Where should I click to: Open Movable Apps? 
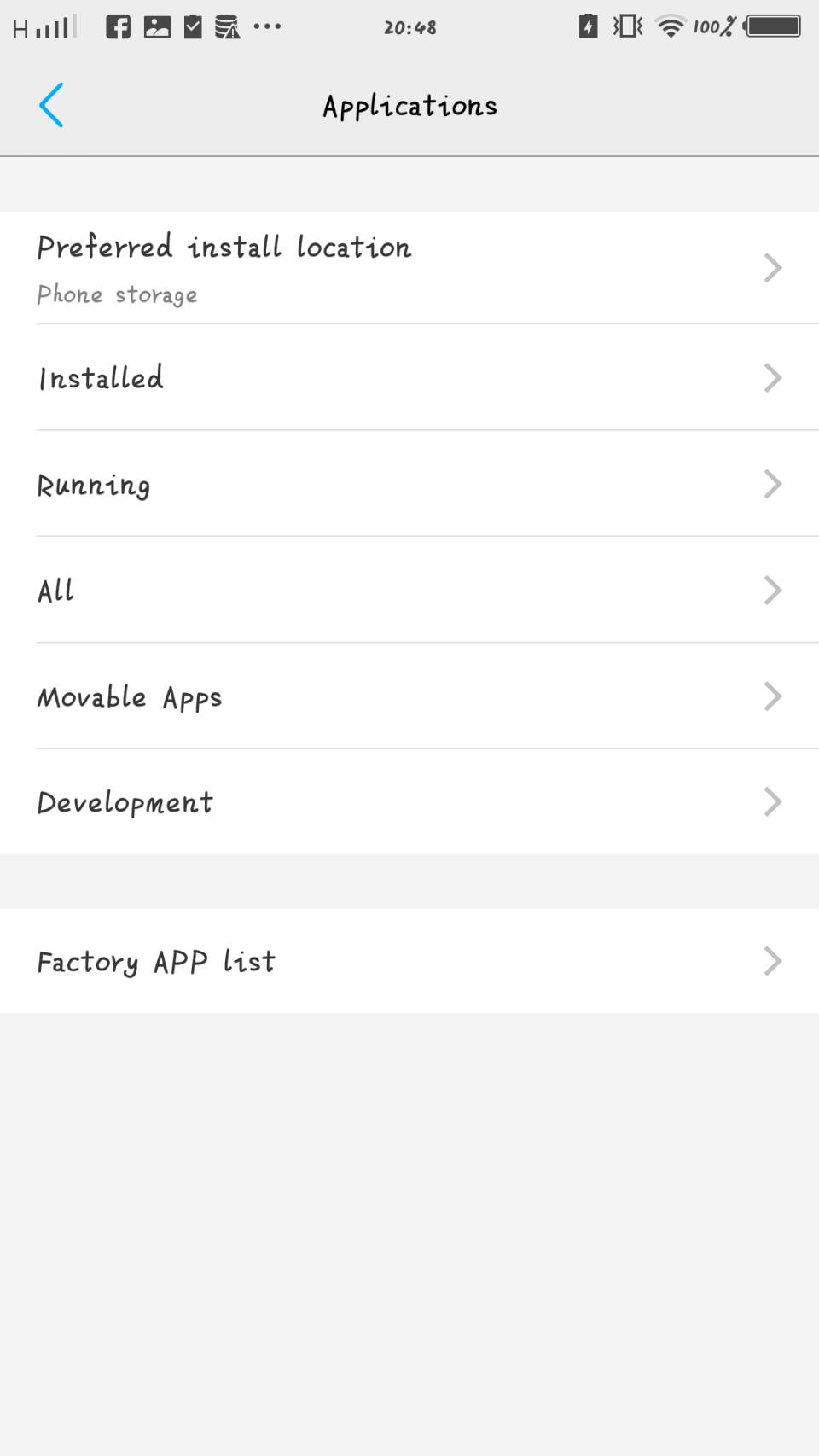409,696
